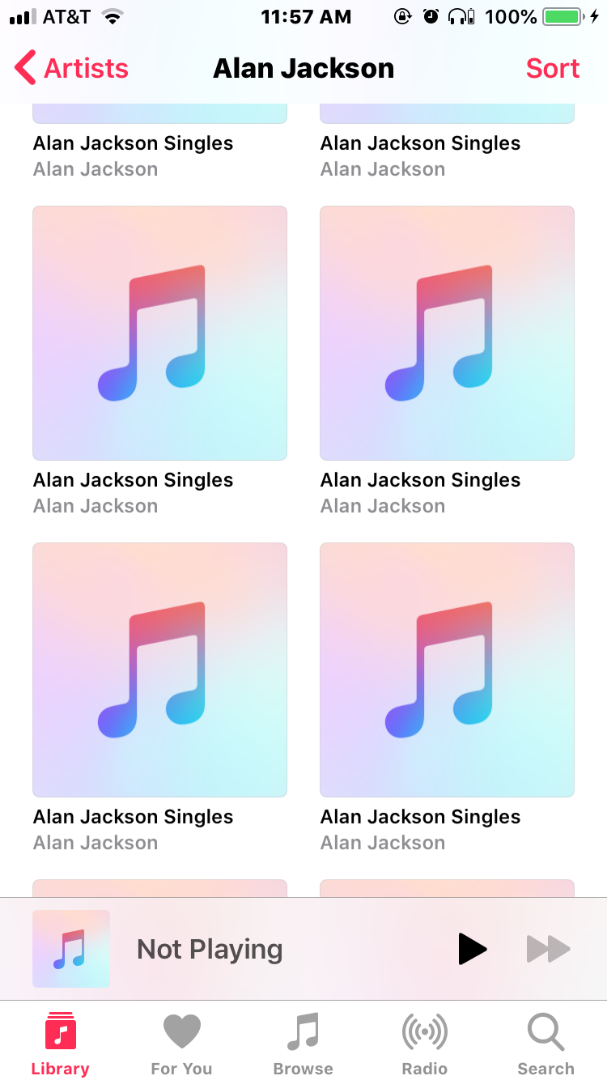607x1080 pixels.
Task: Play the current track
Action: coord(472,949)
